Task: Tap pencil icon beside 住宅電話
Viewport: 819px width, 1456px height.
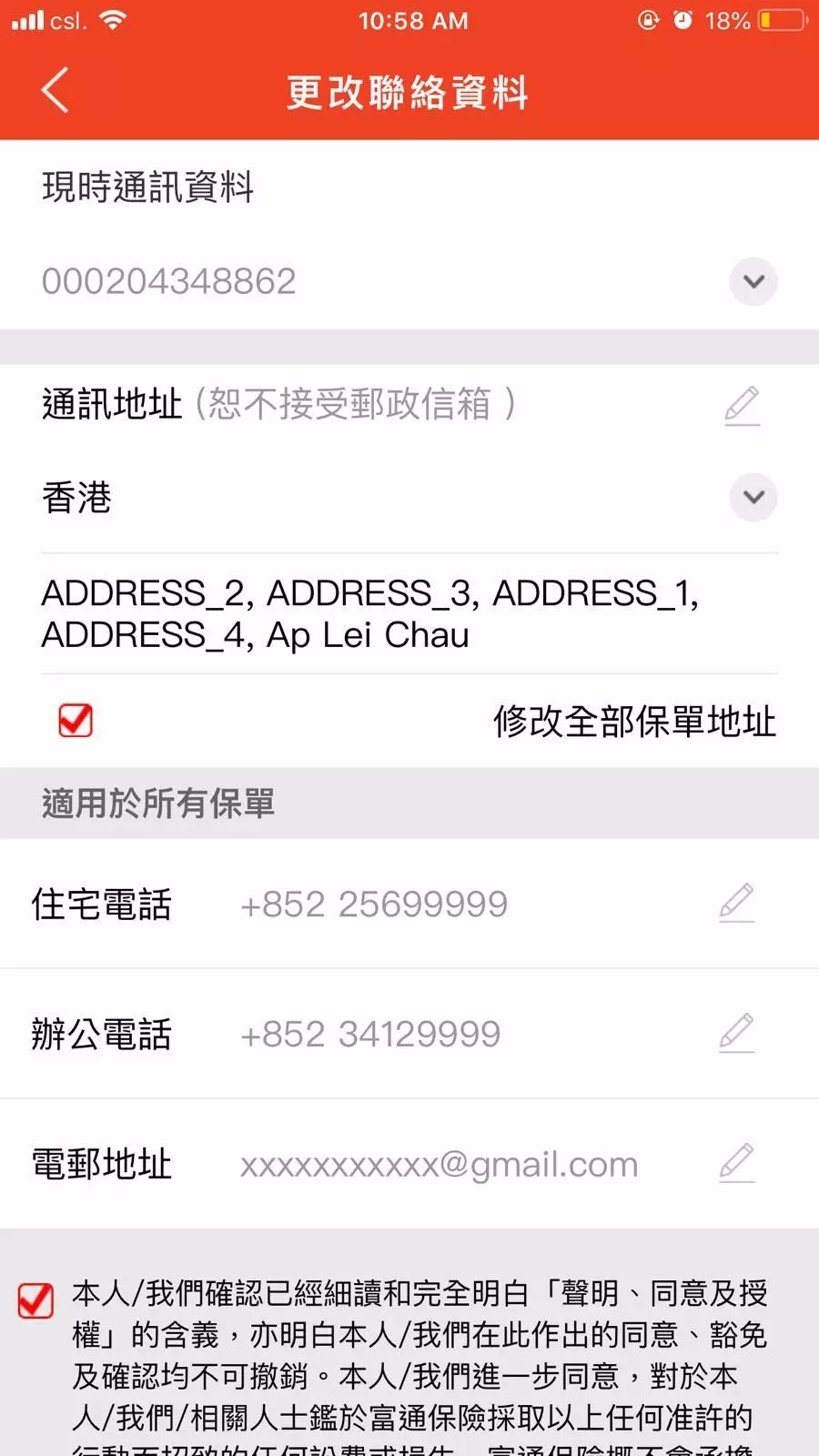Action: click(x=741, y=904)
